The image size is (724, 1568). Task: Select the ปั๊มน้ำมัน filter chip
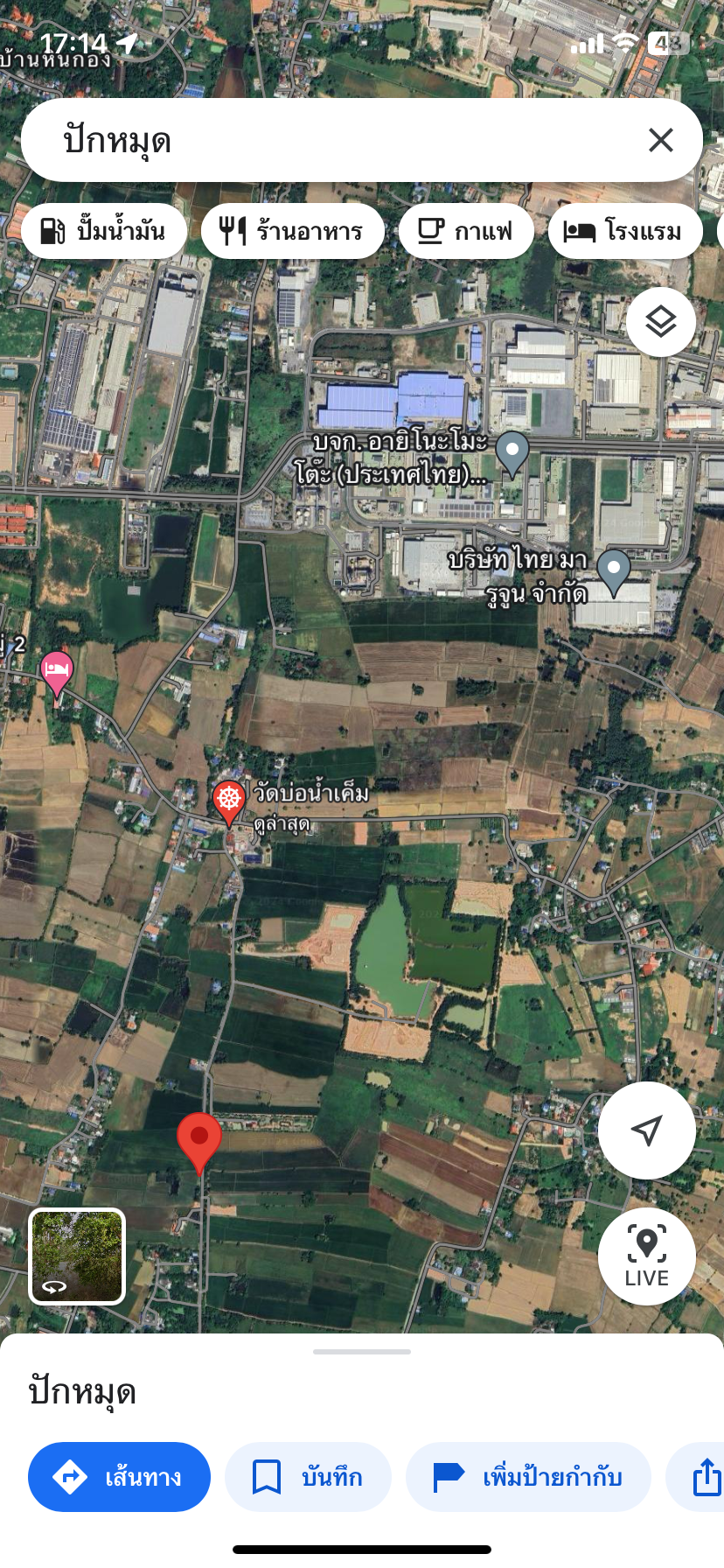click(x=104, y=231)
